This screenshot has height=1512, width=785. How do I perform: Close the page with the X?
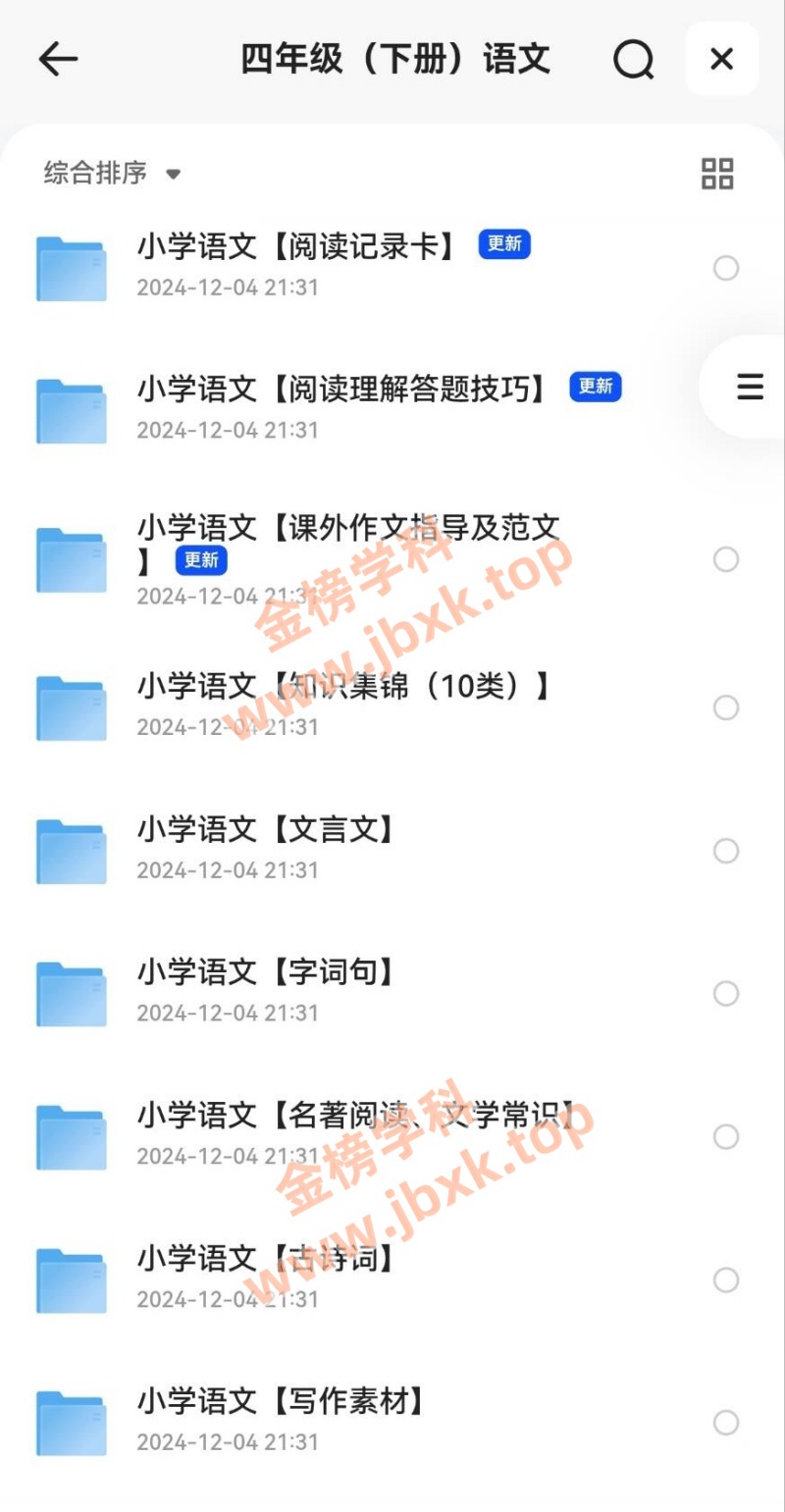click(722, 59)
